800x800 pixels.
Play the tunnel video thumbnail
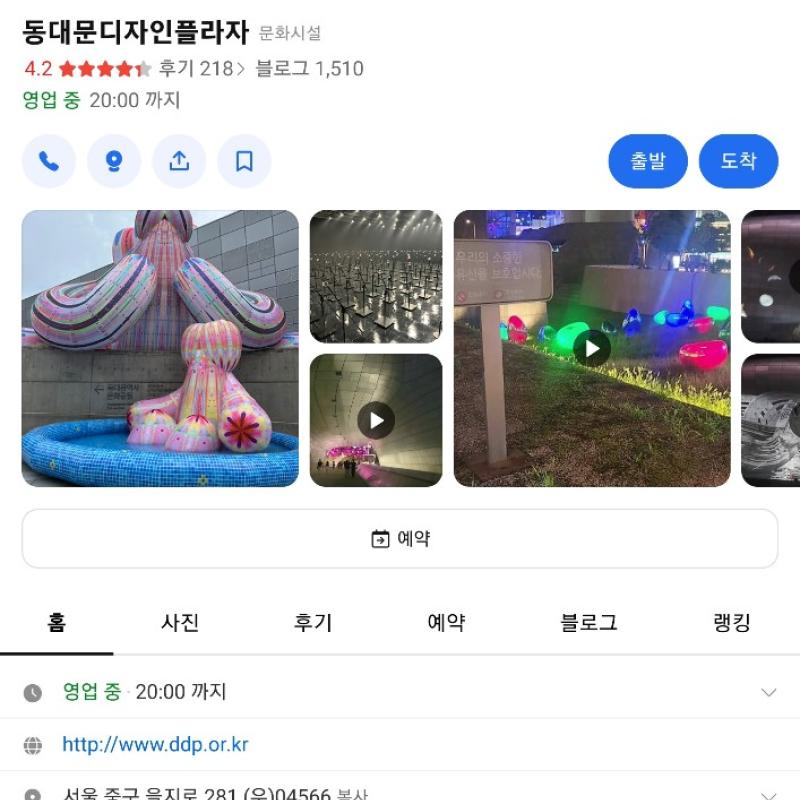376,420
